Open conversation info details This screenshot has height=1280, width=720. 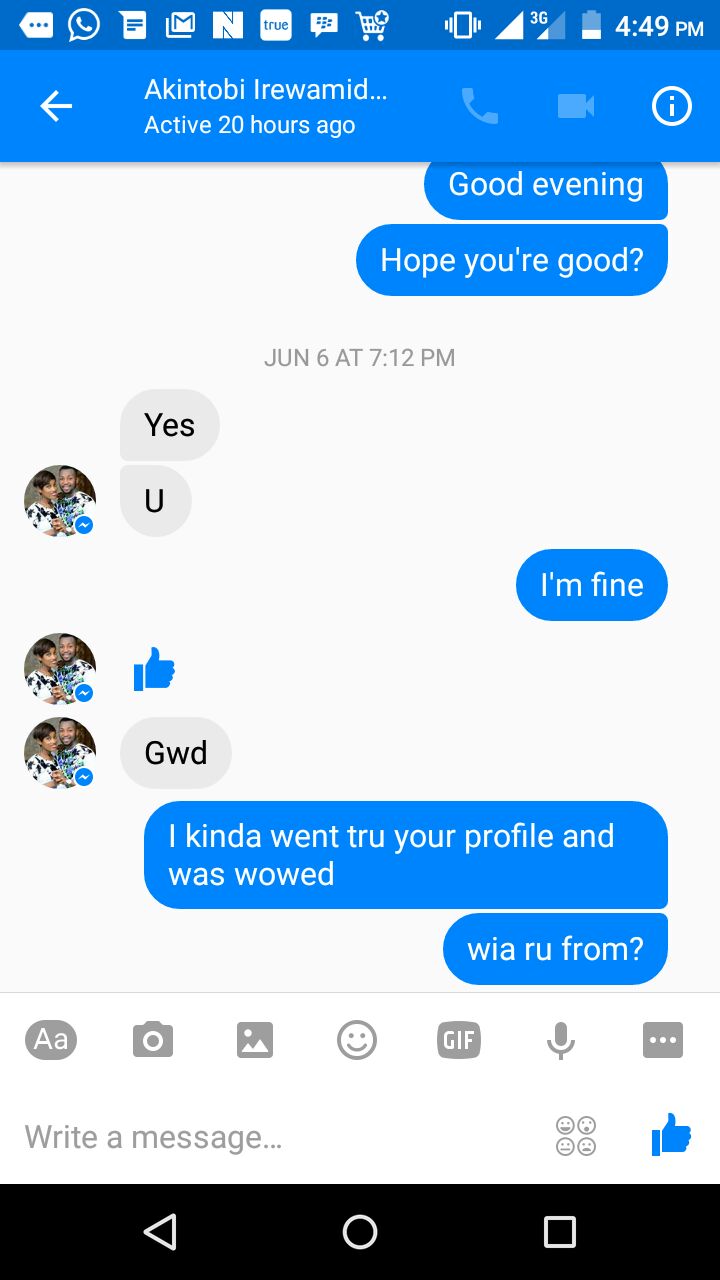(x=672, y=106)
